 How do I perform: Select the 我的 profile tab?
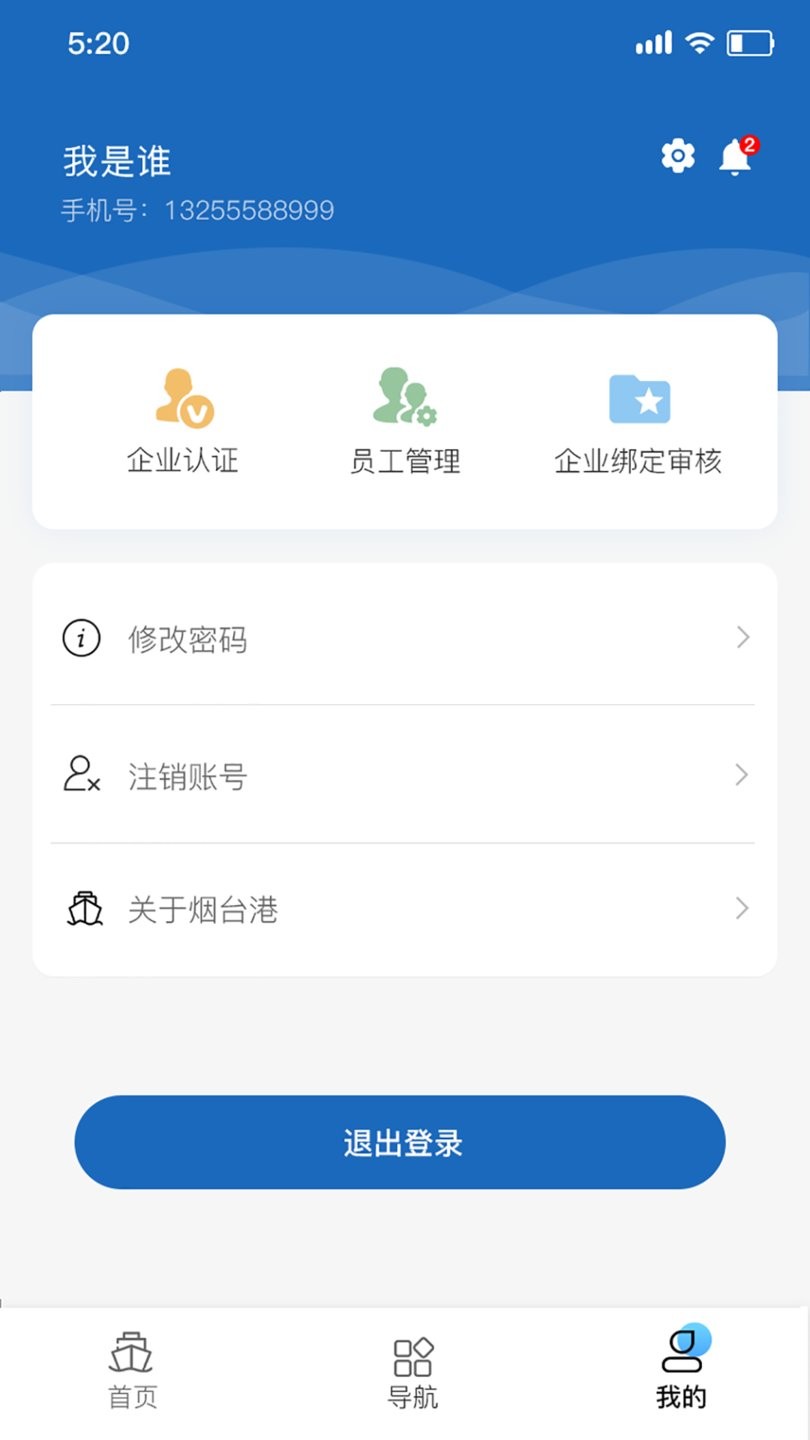click(x=682, y=1370)
